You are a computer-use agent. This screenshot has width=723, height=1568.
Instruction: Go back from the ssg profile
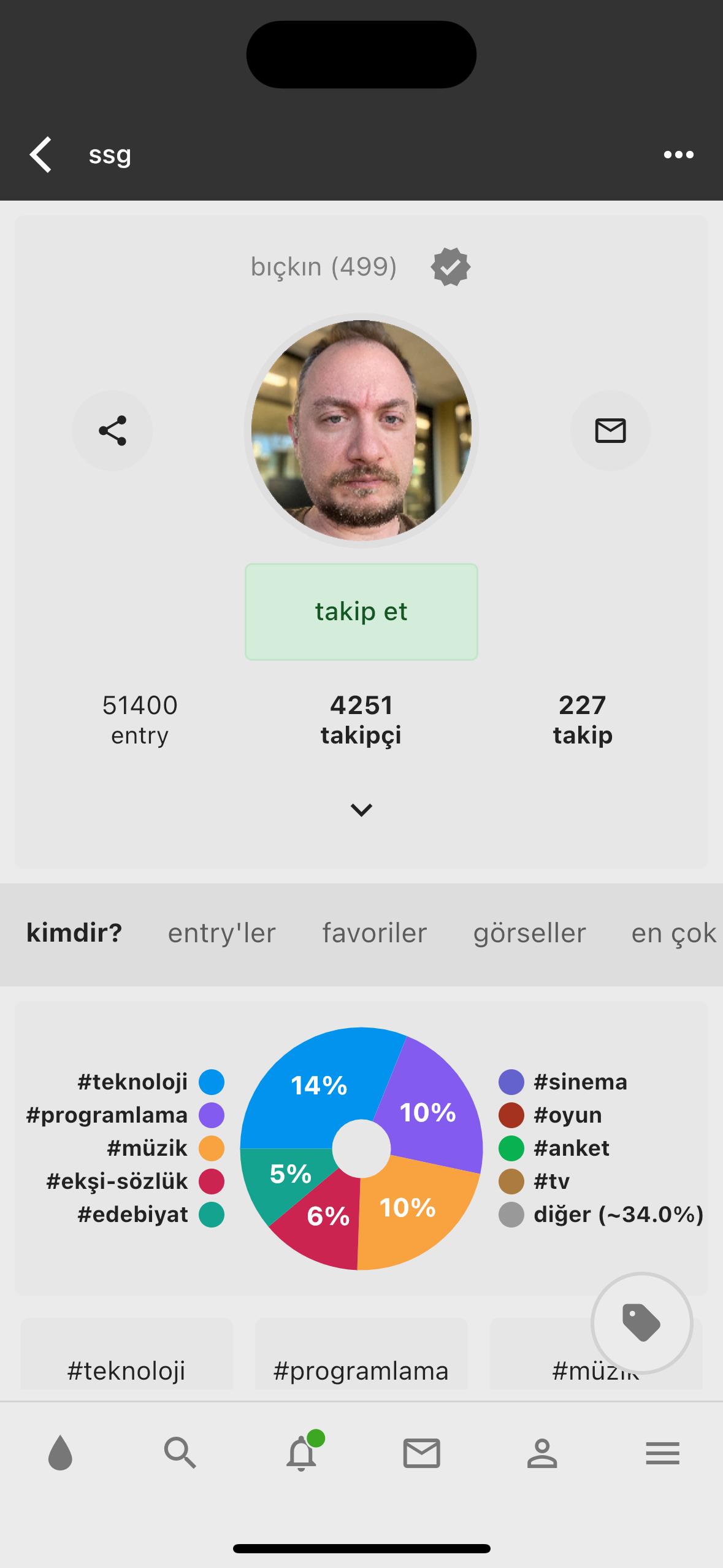40,155
